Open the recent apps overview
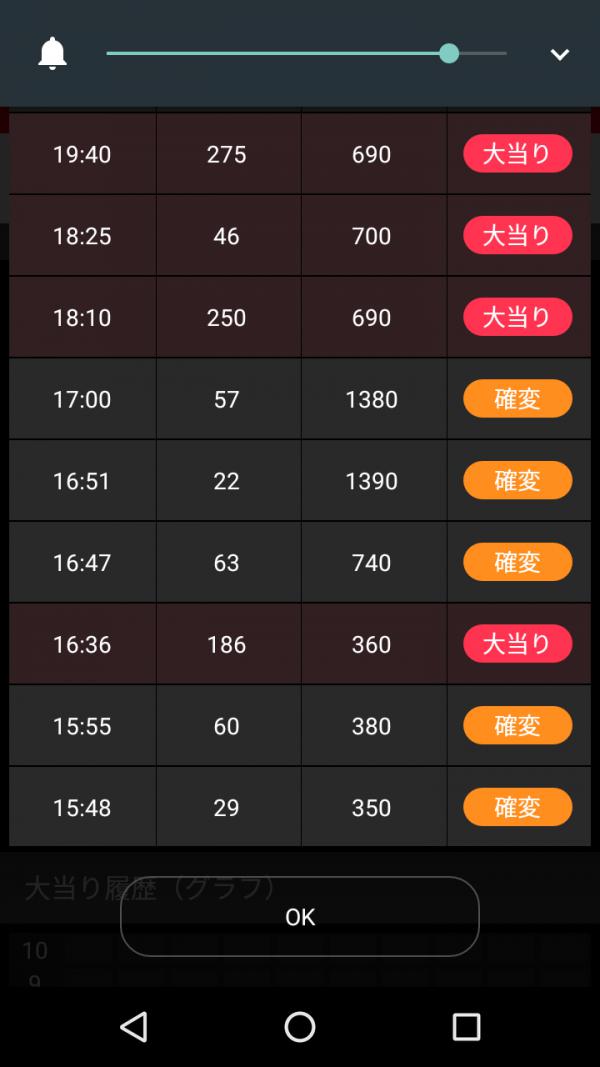Image resolution: width=600 pixels, height=1067 pixels. click(466, 1026)
